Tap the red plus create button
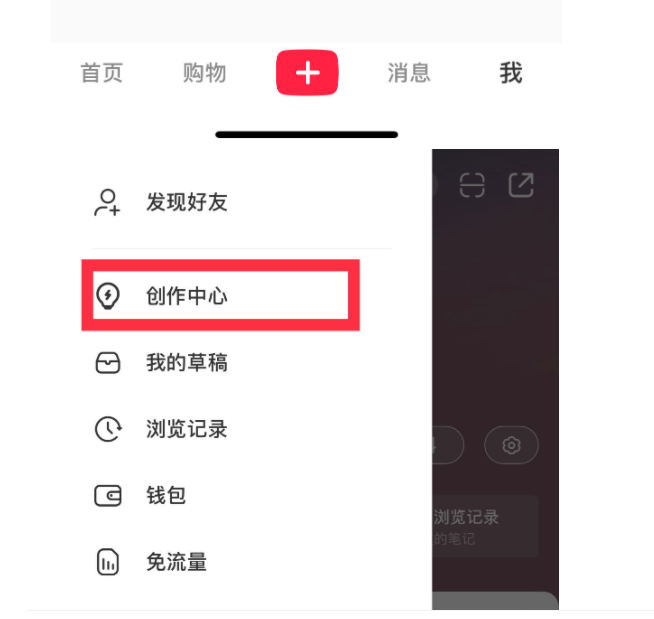The image size is (654, 619). pos(307,73)
